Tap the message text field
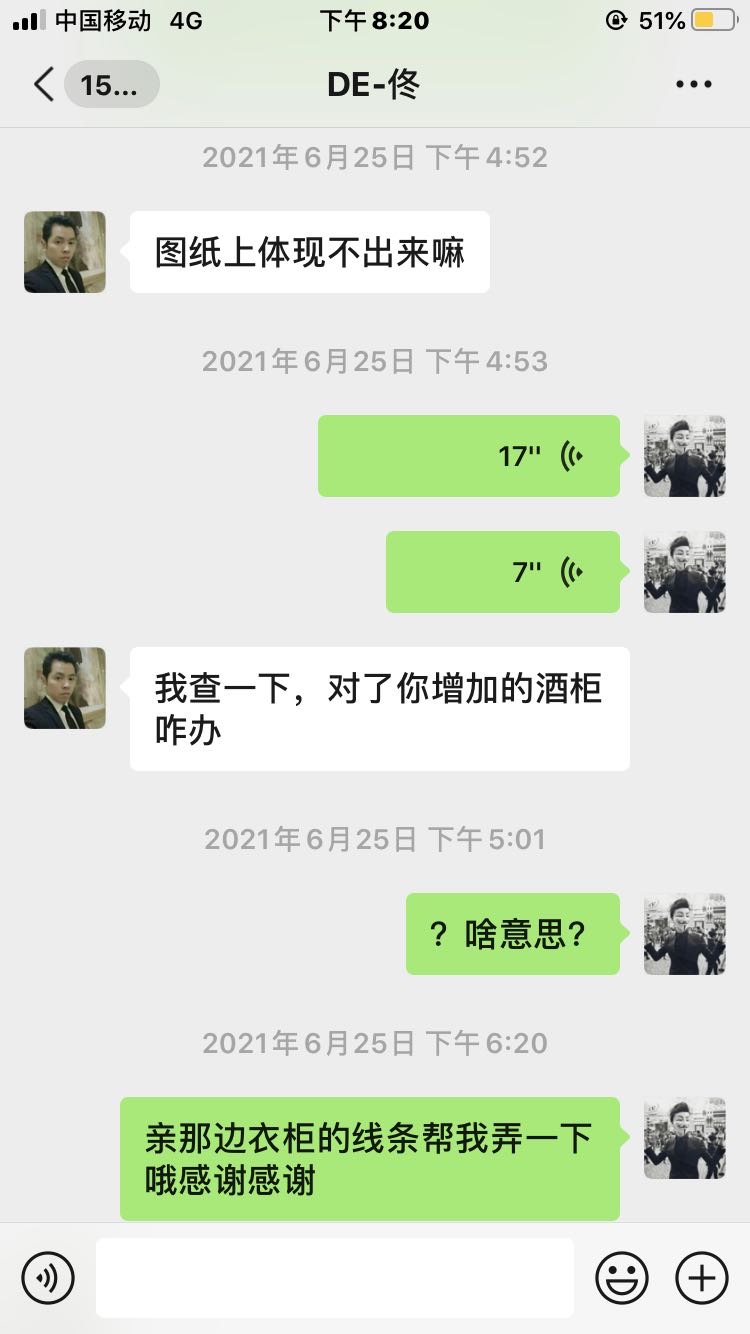750x1334 pixels. coord(335,1277)
